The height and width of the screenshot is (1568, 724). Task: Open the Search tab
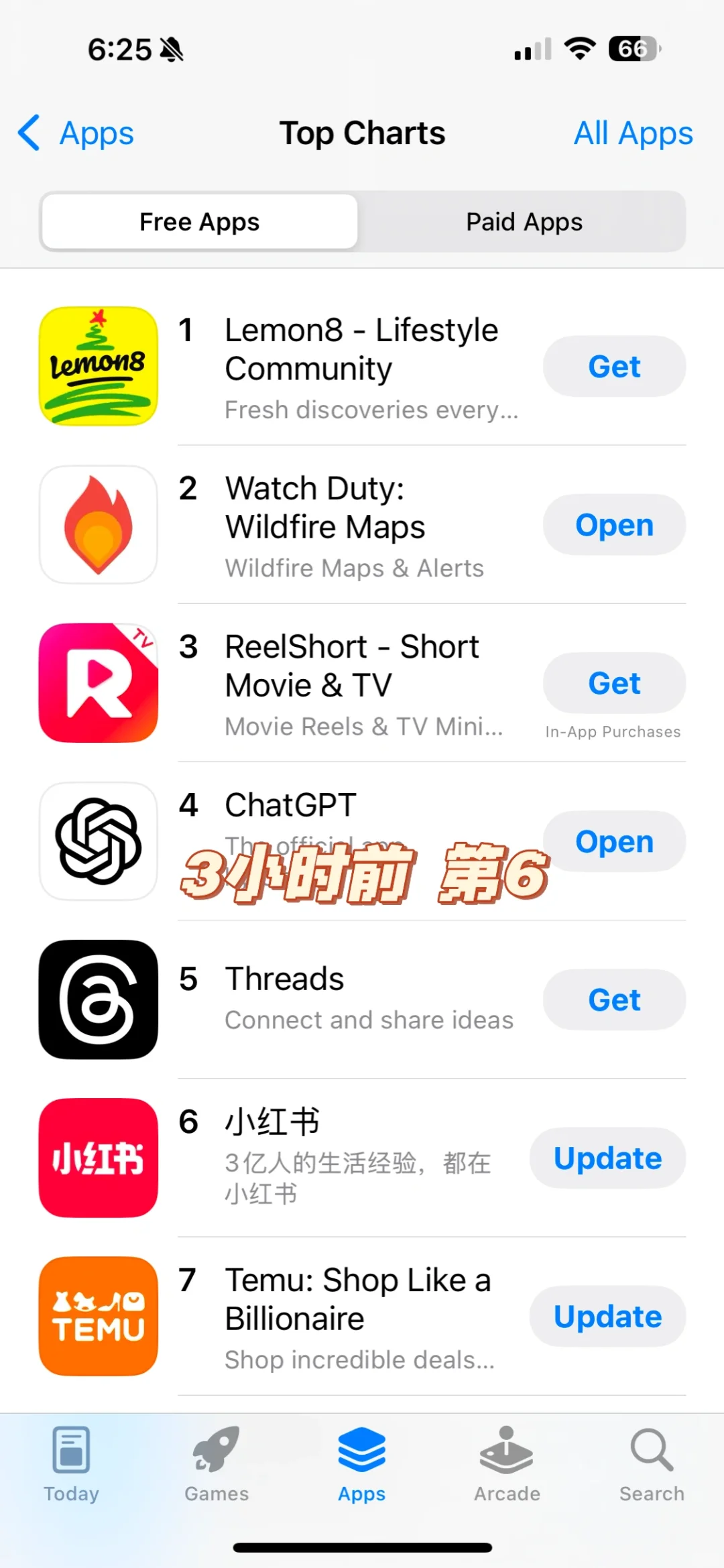(x=652, y=1464)
